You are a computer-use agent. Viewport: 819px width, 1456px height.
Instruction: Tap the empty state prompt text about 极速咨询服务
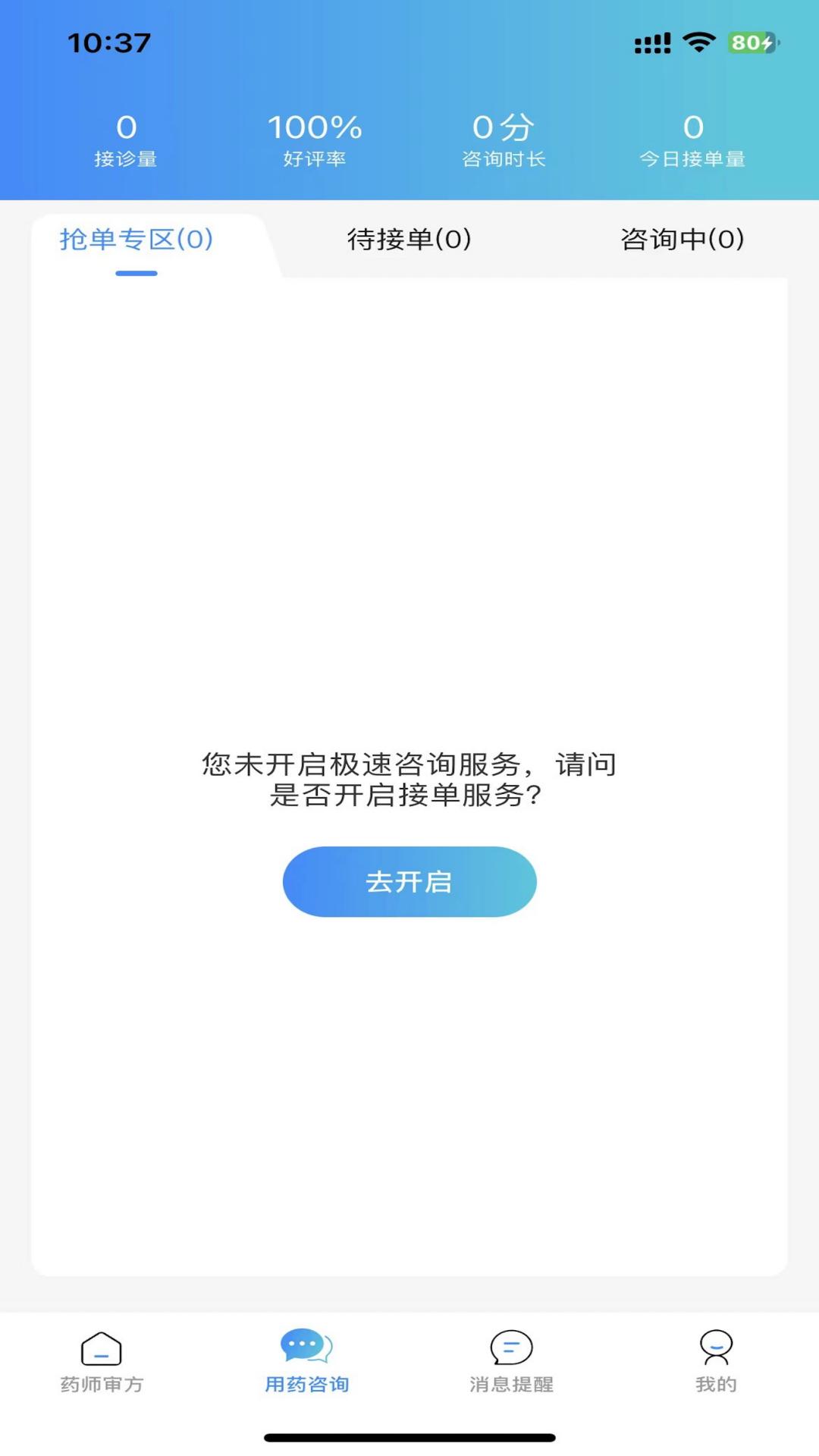click(409, 781)
